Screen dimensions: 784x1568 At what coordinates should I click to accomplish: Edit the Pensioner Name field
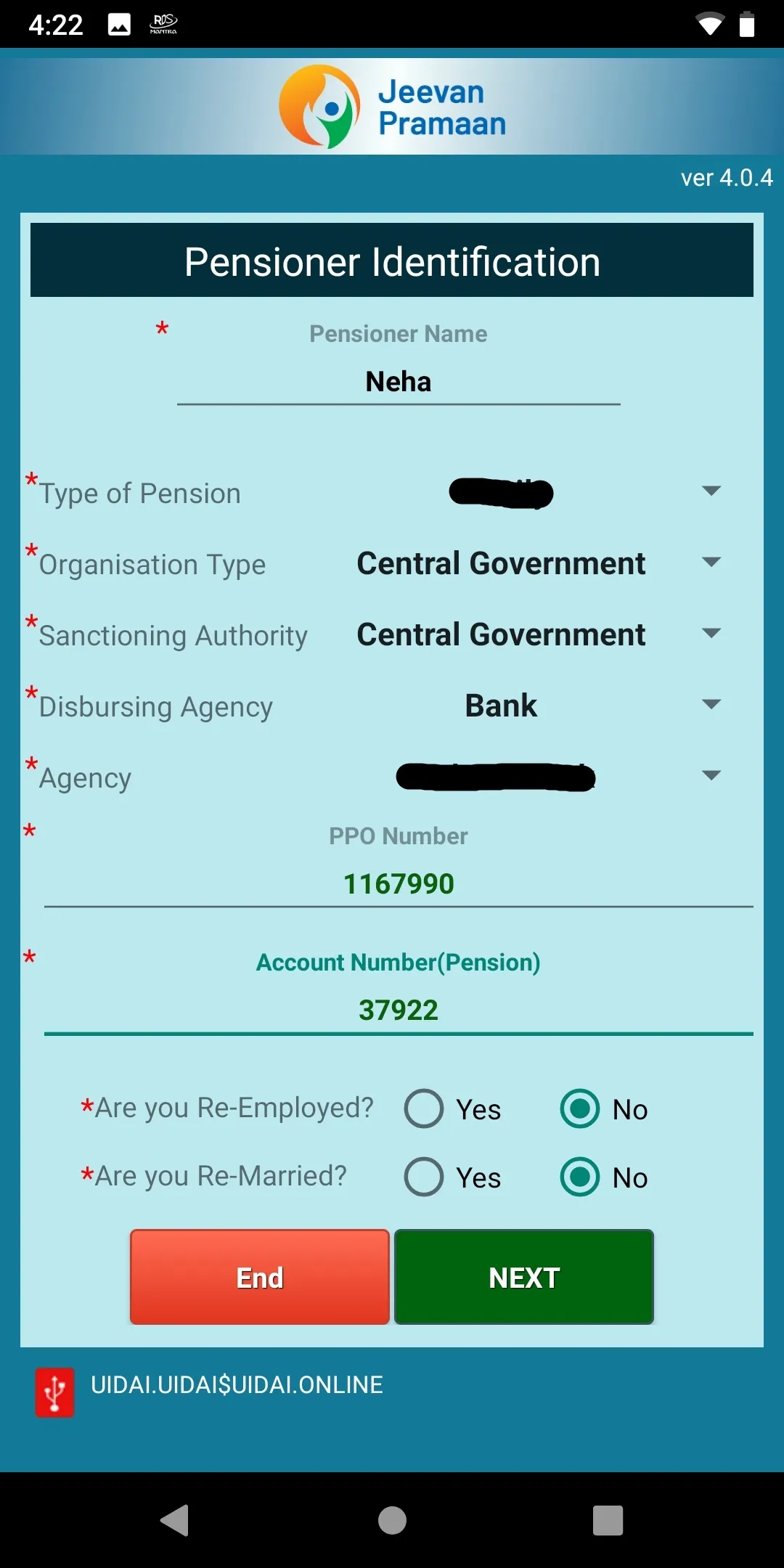(399, 382)
